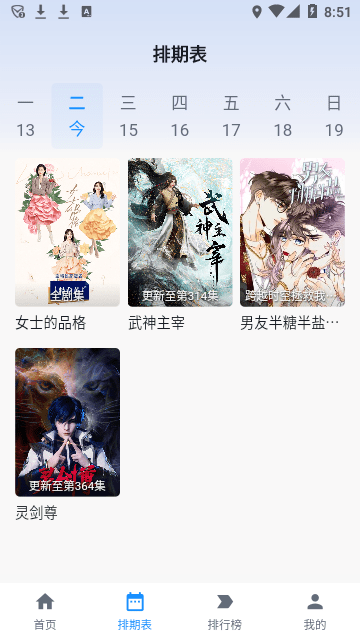The width and height of the screenshot is (360, 640).
Task: Switch to Saturday the 18th
Action: [282, 116]
